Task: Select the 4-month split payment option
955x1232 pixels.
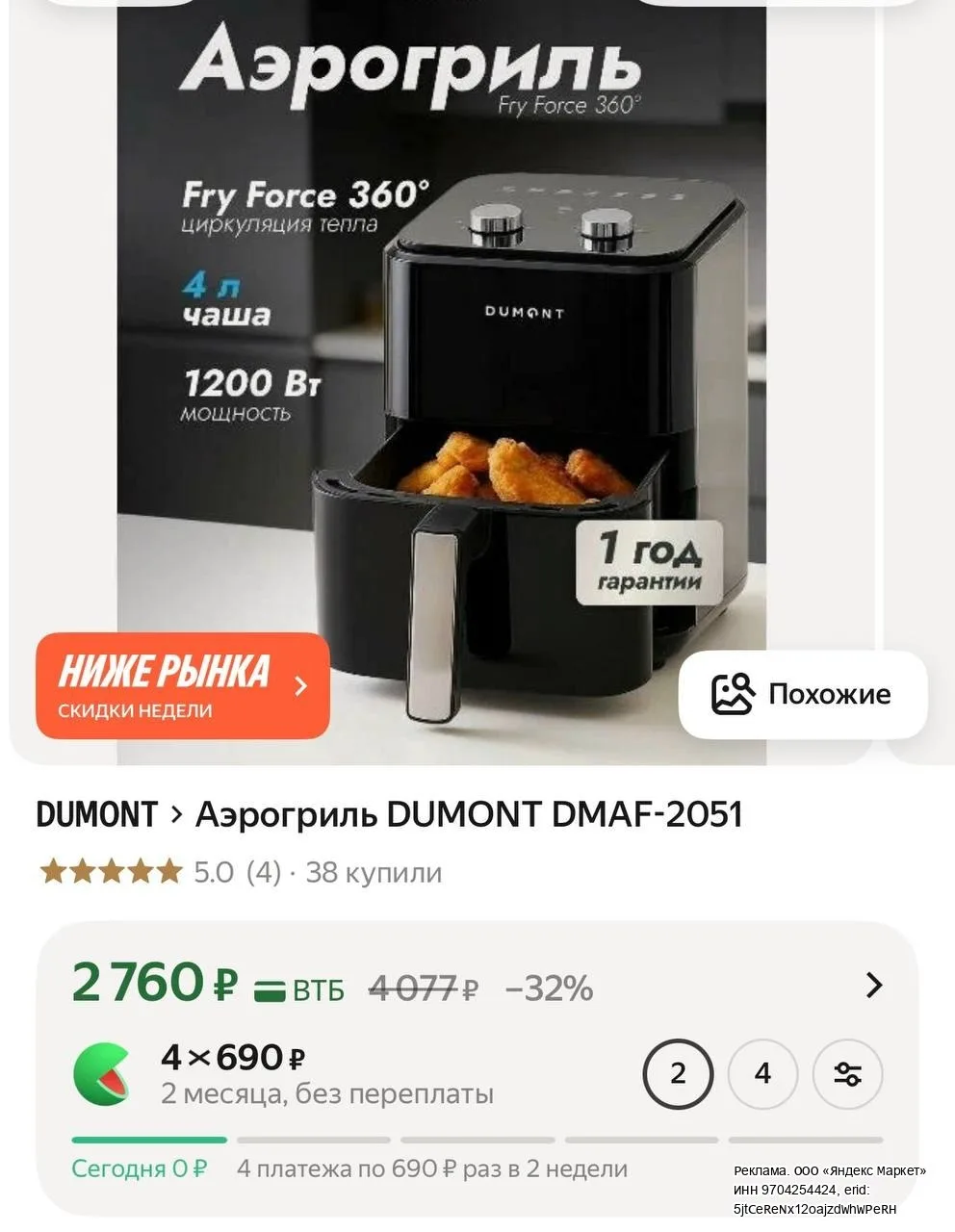Action: point(763,1073)
